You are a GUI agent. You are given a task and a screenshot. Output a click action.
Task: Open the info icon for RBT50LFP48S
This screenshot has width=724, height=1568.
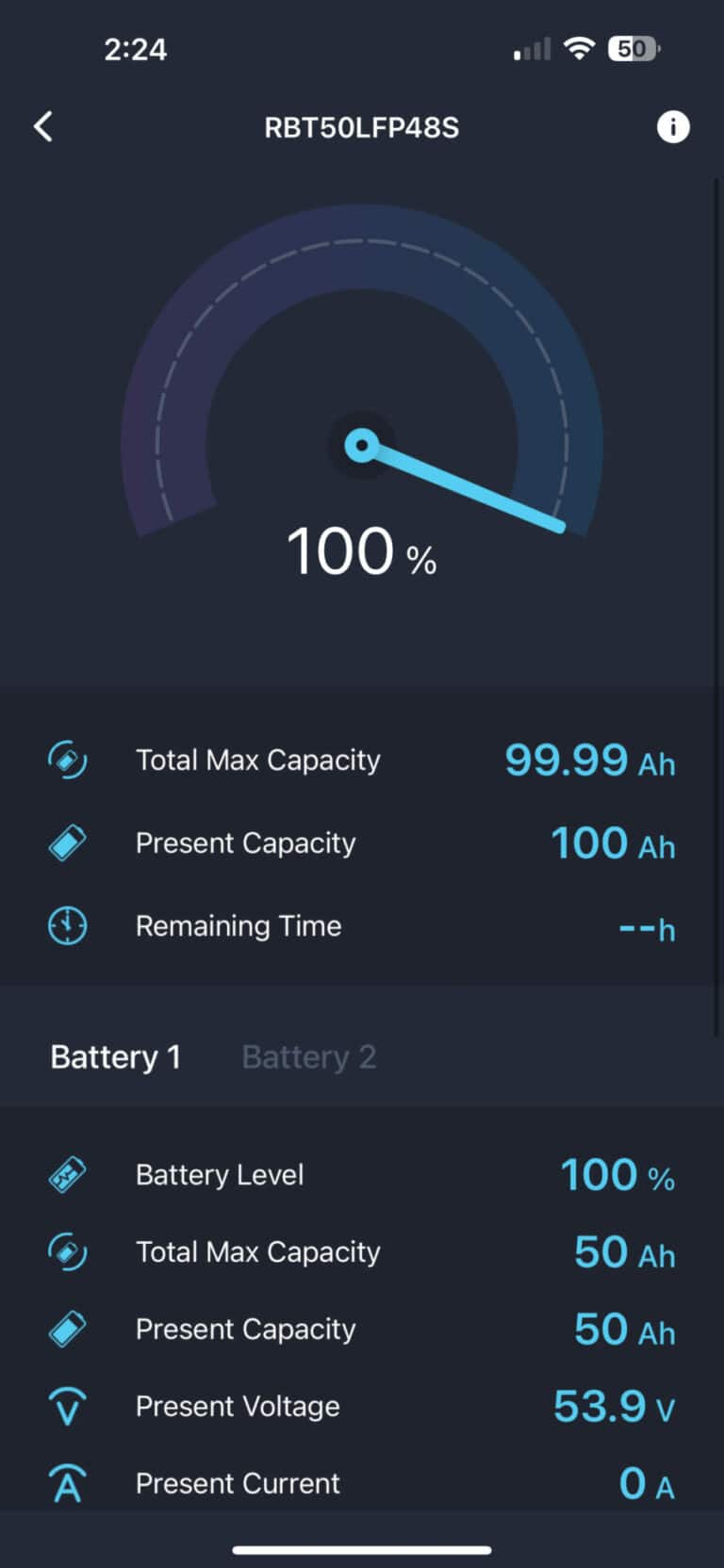[672, 127]
